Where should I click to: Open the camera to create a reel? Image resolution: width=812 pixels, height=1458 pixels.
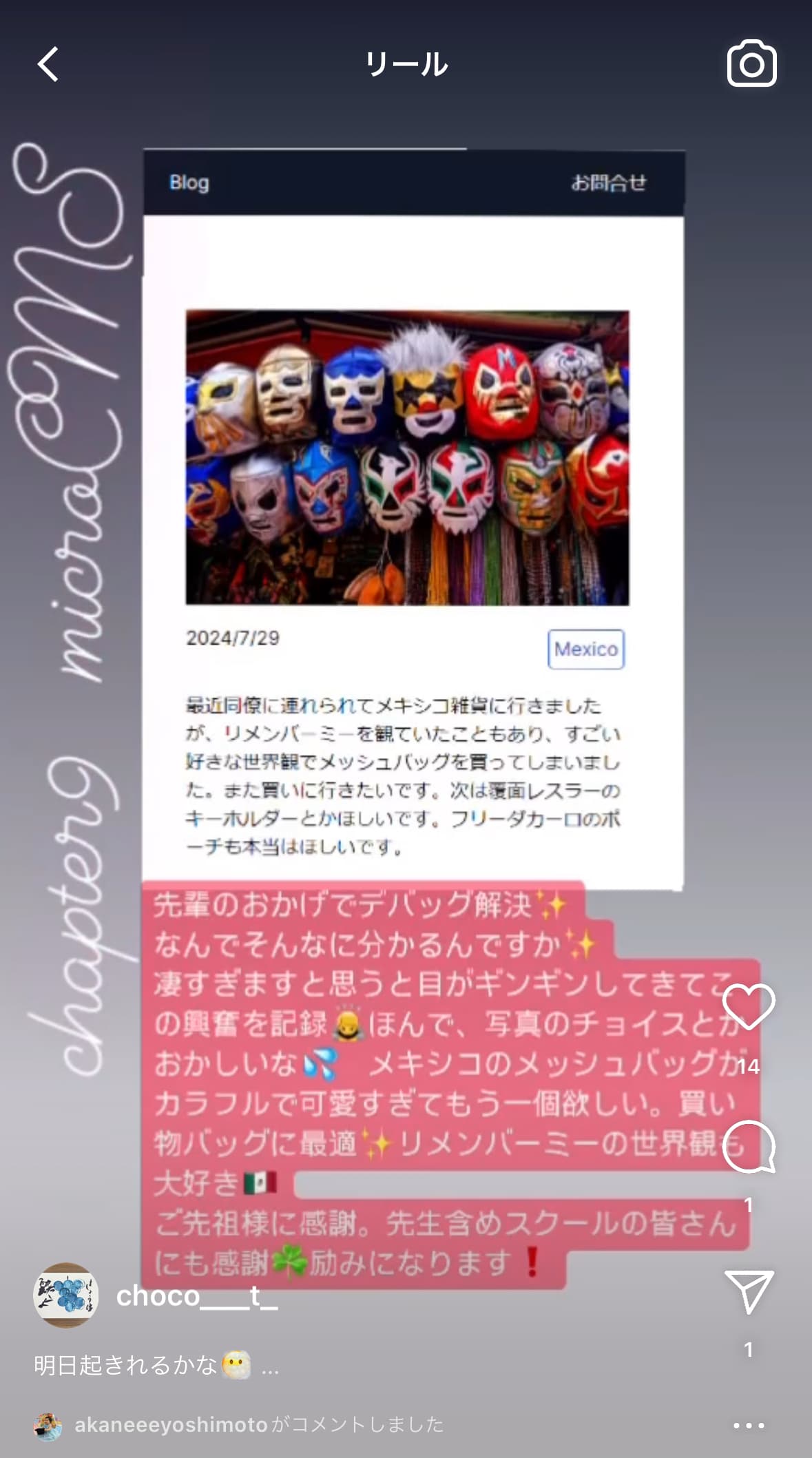pos(751,65)
